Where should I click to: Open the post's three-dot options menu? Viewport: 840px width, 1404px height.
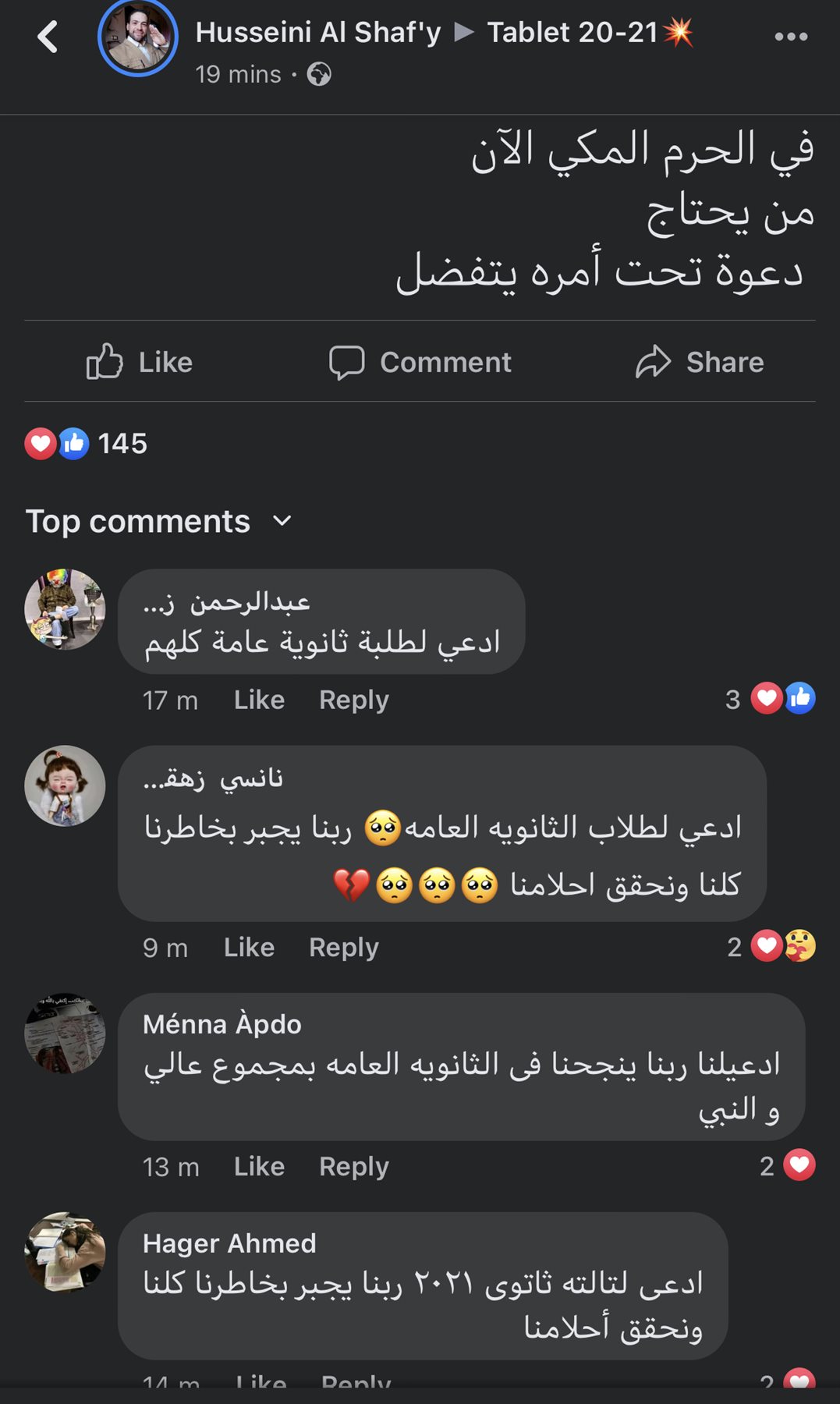[x=790, y=37]
